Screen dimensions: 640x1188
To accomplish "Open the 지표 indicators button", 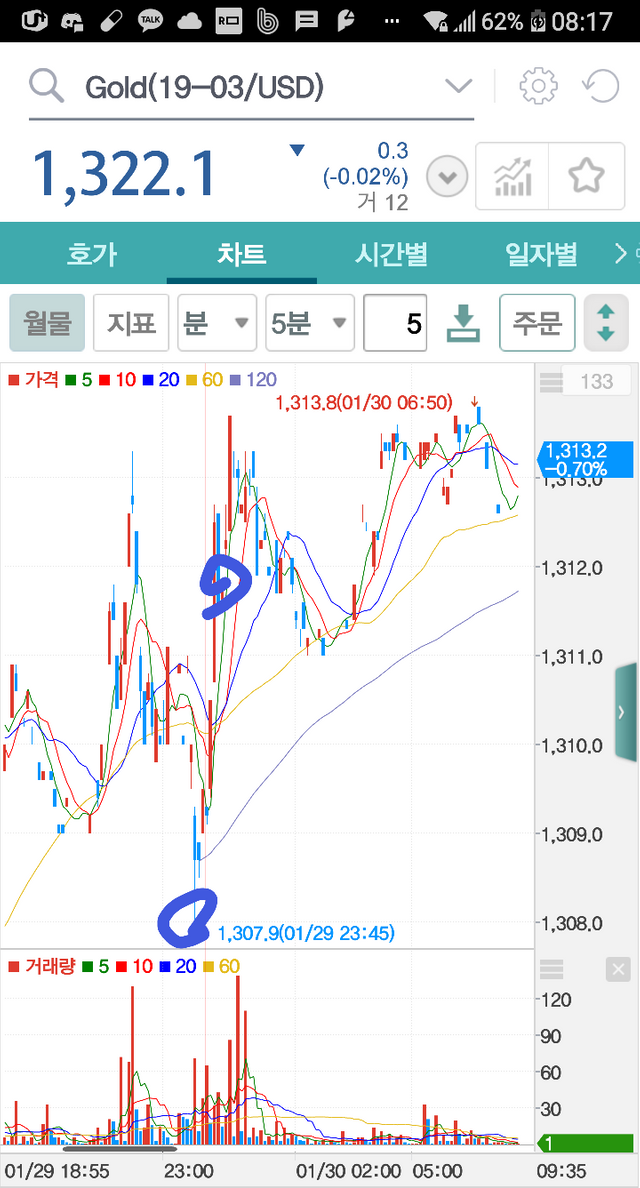I will pyautogui.click(x=131, y=323).
